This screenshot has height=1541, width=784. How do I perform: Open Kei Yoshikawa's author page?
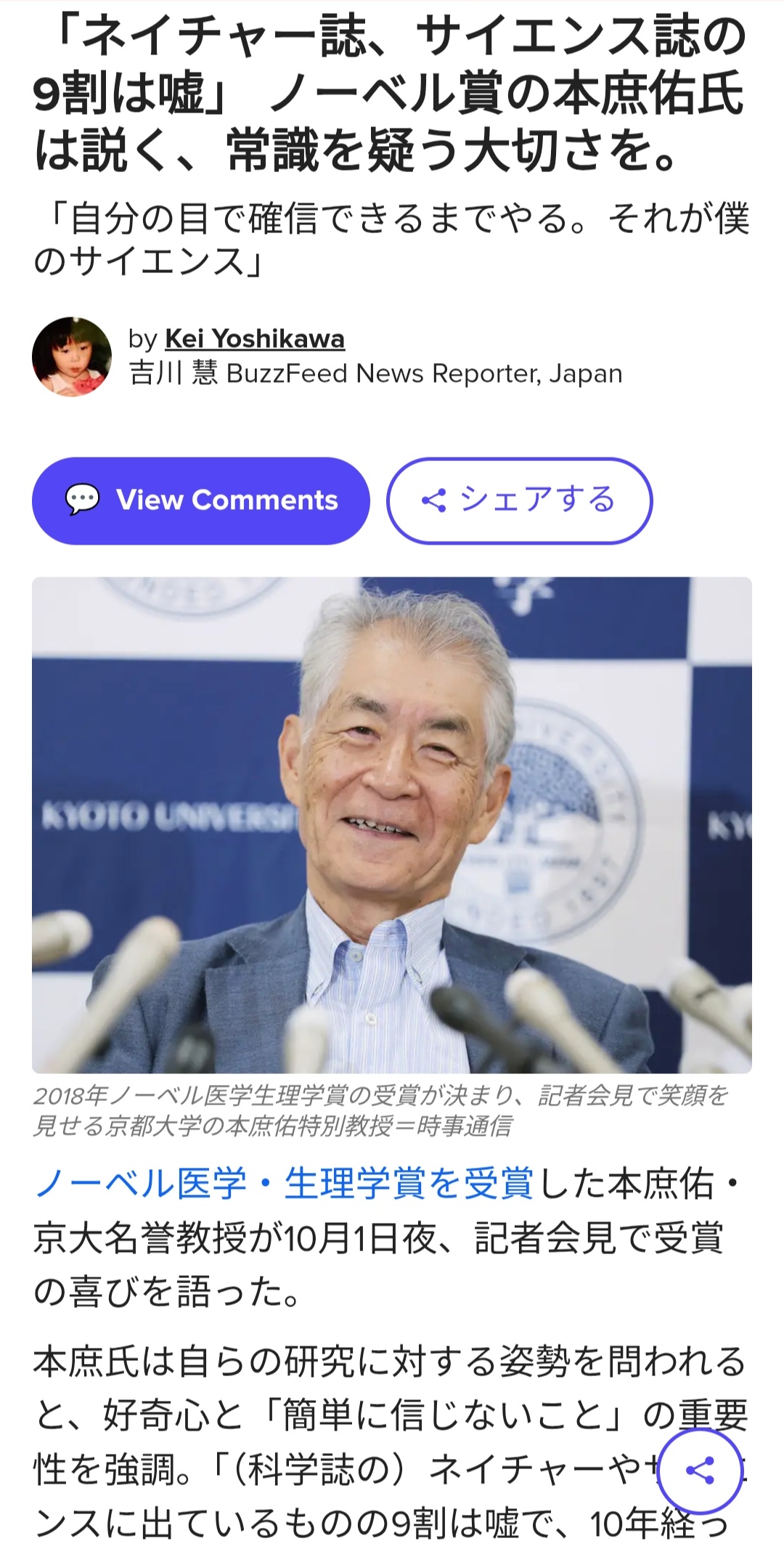[254, 338]
